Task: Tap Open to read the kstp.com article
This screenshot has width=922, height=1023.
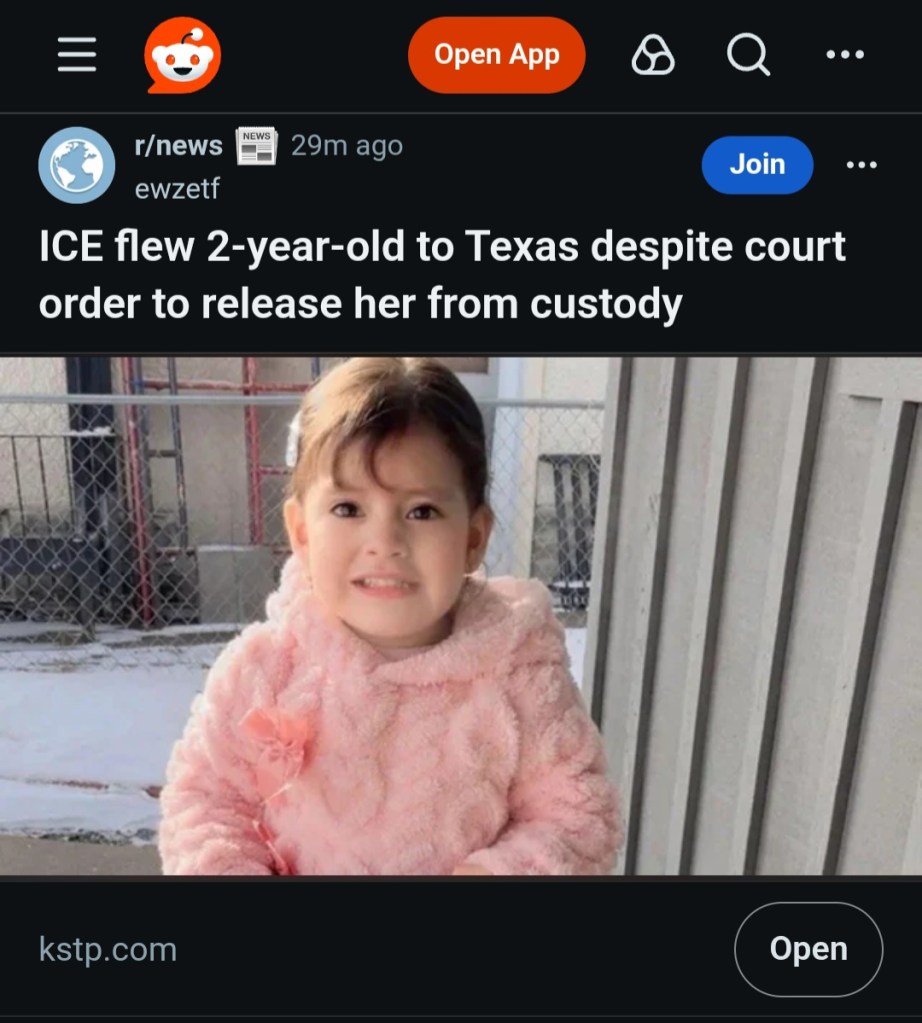Action: [808, 949]
